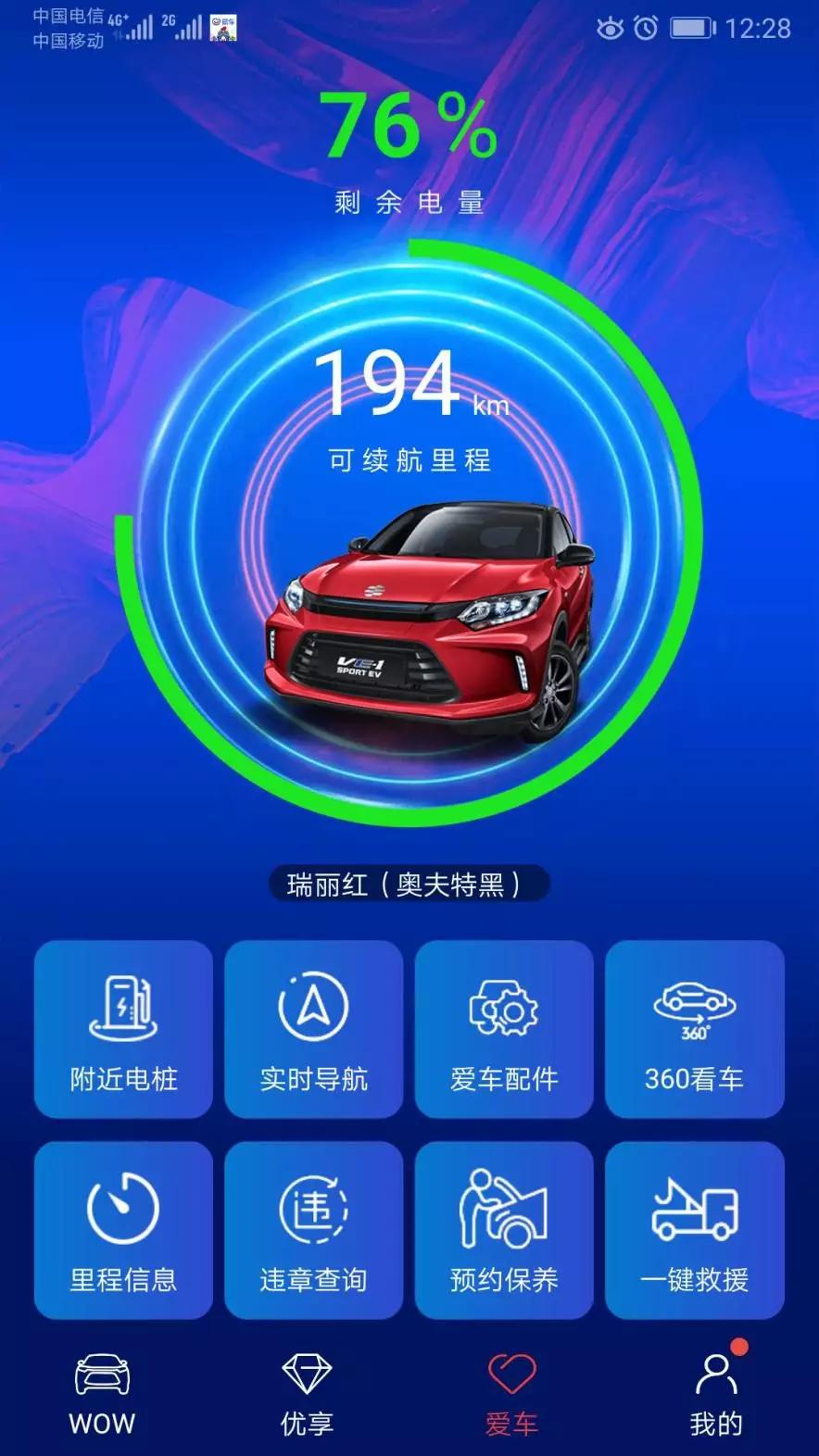This screenshot has height=1456, width=819.
Task: Open 违章查询 violation lookup
Action: [313, 1230]
